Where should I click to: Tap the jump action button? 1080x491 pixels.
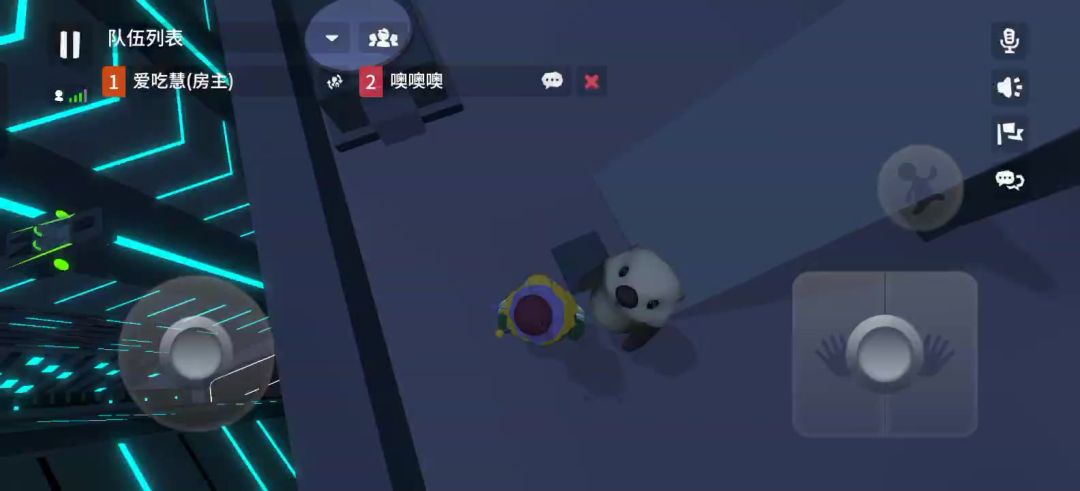coord(919,188)
